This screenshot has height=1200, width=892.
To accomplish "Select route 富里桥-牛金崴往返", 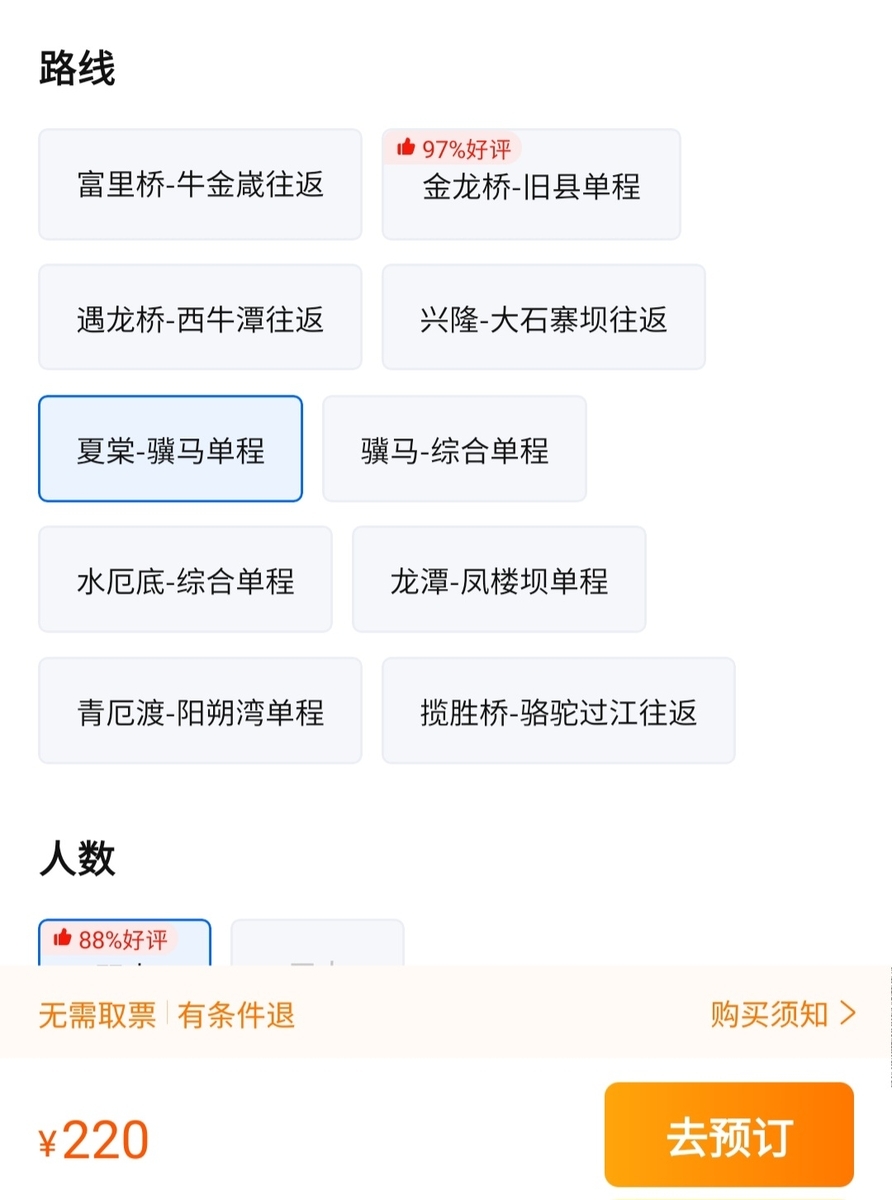I will pos(200,185).
